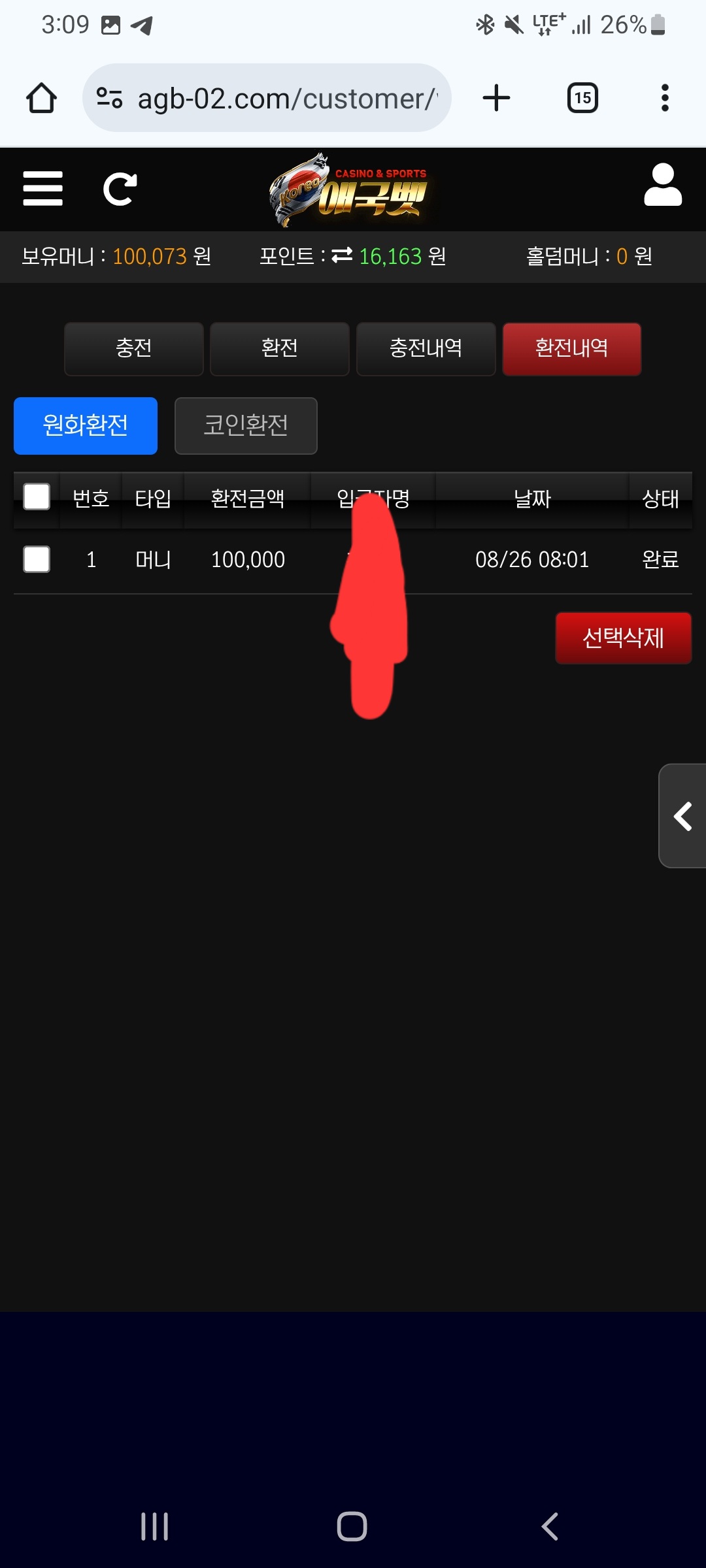Open a new browser tab

click(496, 98)
